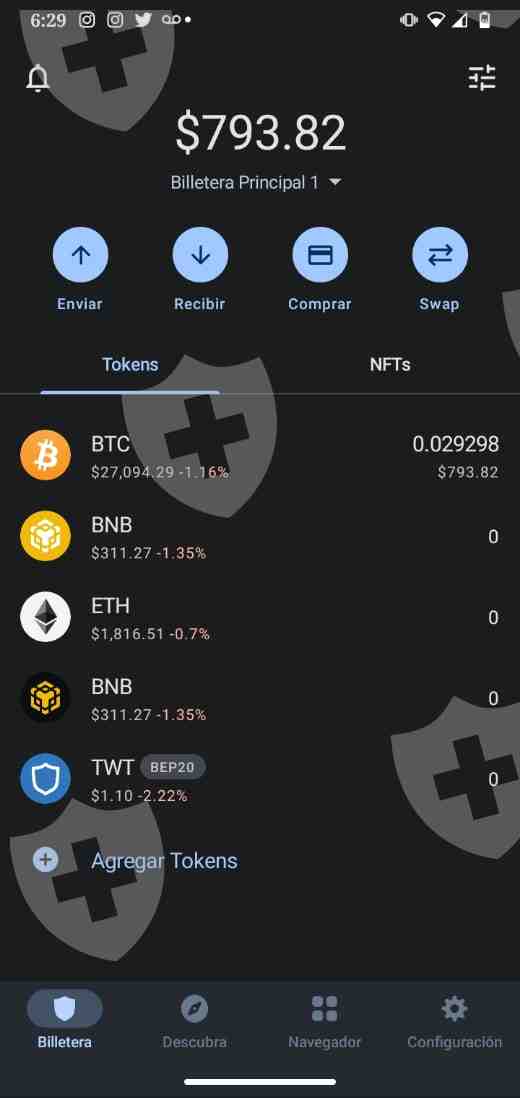Screen dimensions: 520x1098
Task: Switch to the Navegador tab
Action: (x=325, y=1021)
